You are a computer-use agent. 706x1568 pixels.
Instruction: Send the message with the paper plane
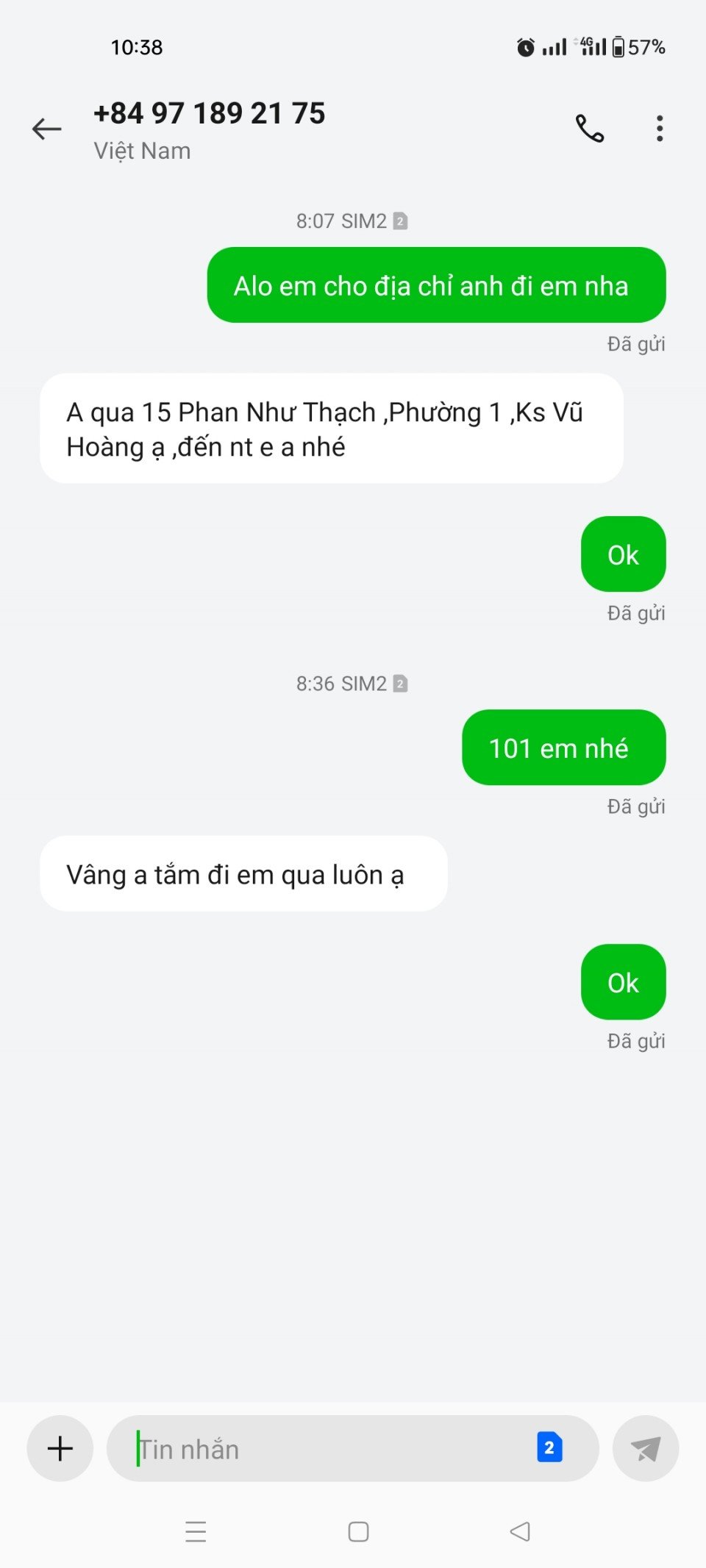pos(645,1449)
